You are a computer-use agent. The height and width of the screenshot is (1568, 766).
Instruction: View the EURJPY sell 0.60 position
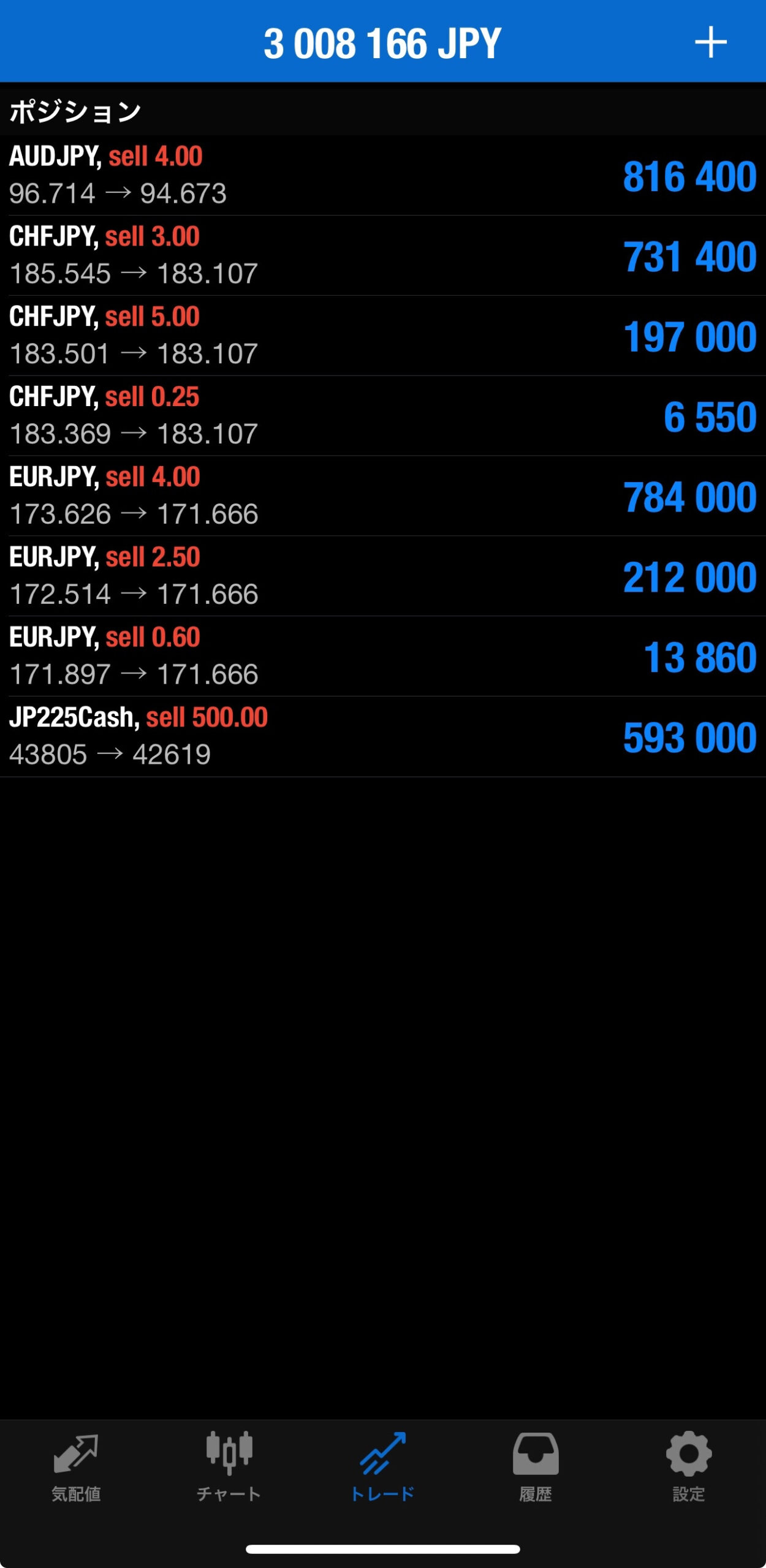pos(383,657)
